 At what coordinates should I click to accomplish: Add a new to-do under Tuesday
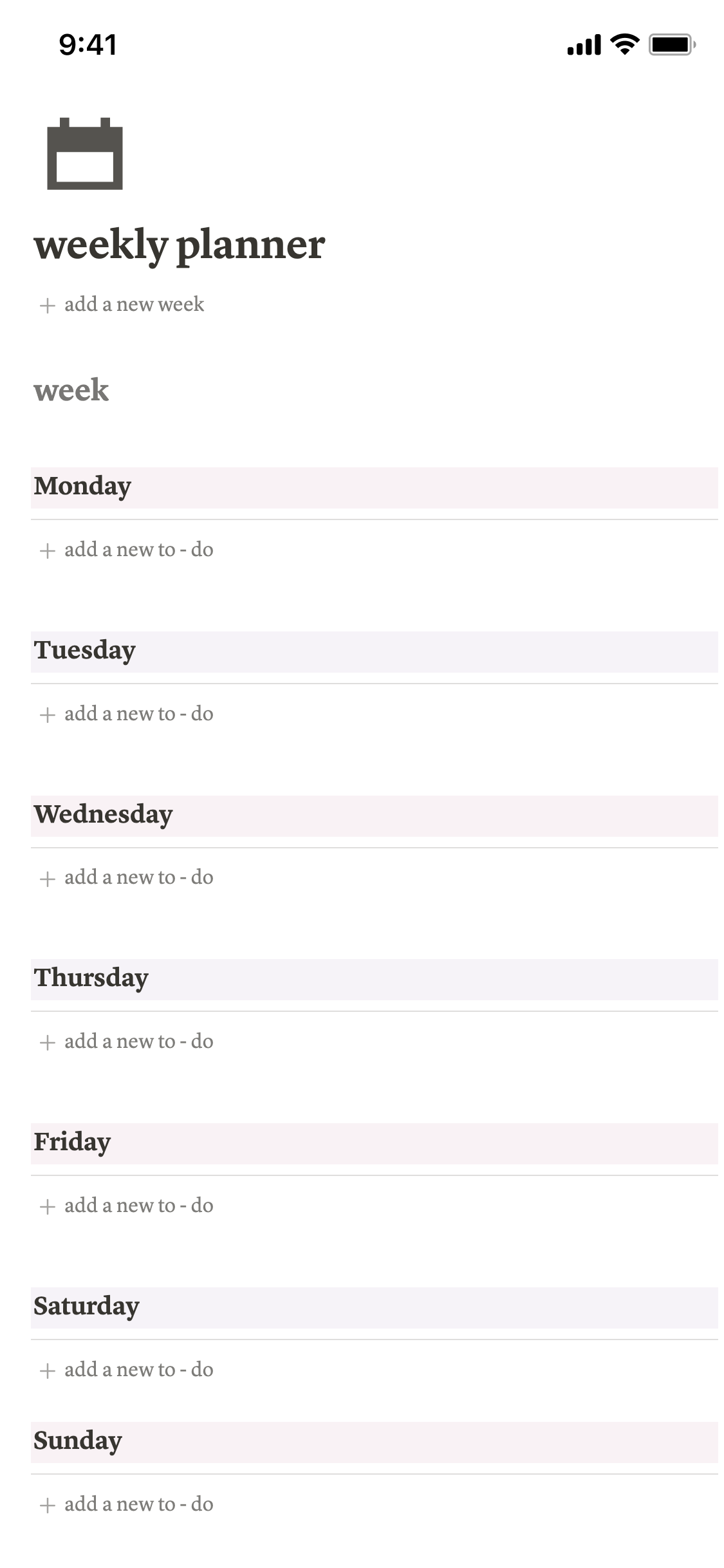[127, 714]
